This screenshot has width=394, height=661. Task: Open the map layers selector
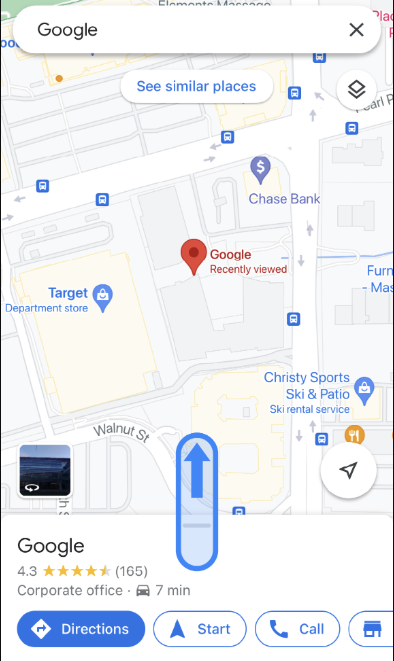(356, 89)
